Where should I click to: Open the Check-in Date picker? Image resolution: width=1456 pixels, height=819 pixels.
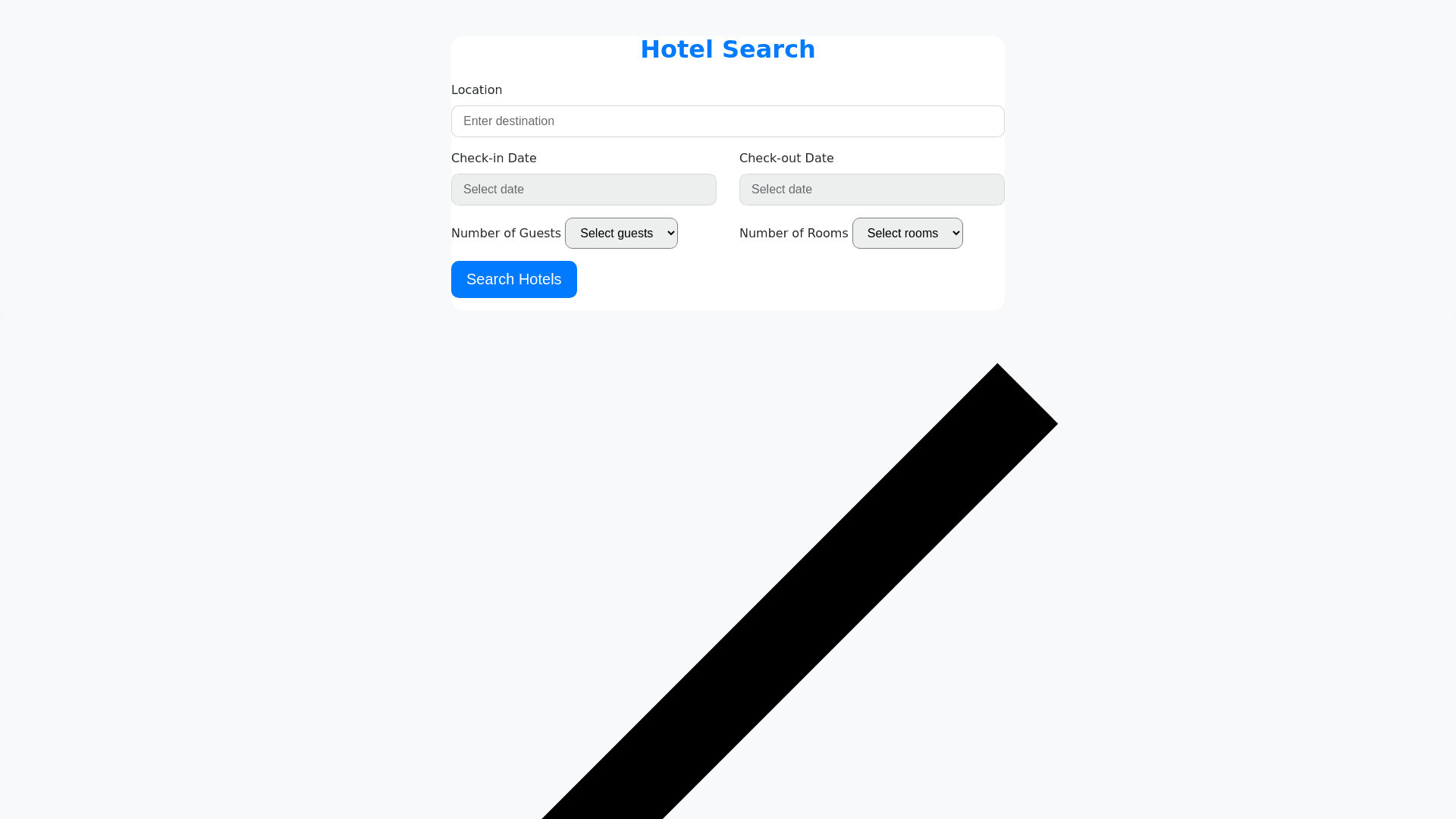583,190
